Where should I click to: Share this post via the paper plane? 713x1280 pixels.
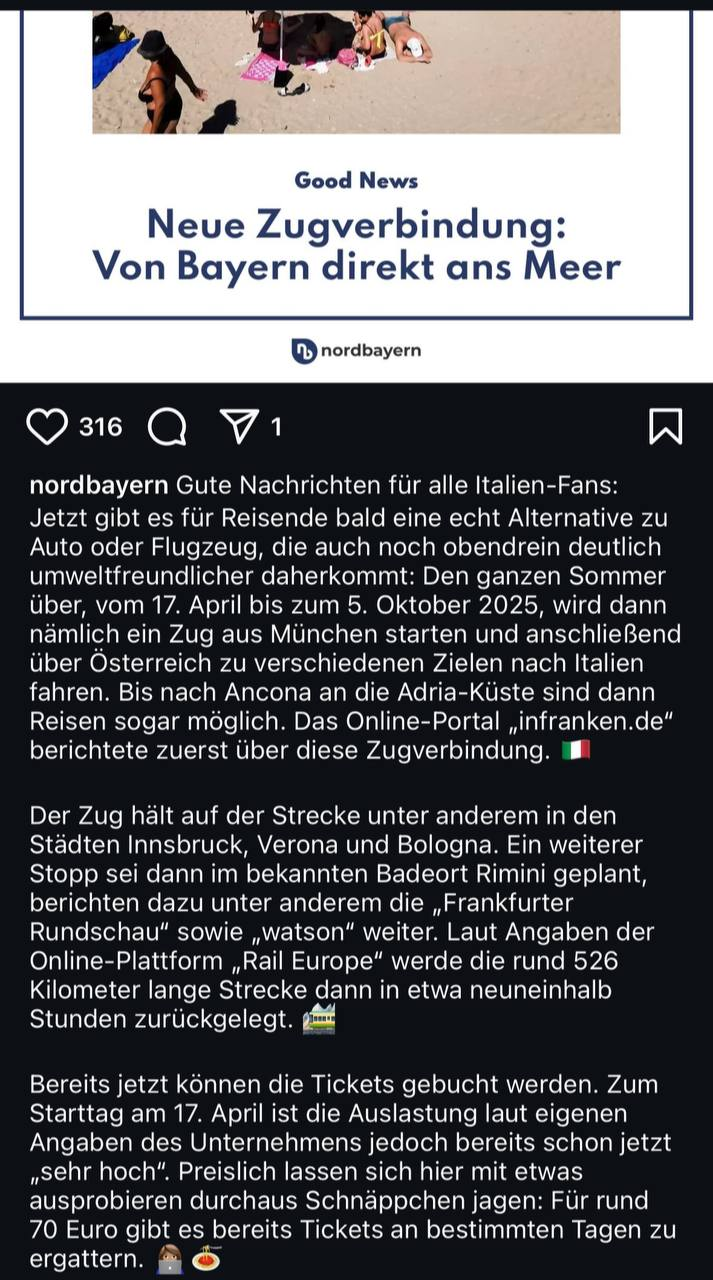[x=240, y=427]
